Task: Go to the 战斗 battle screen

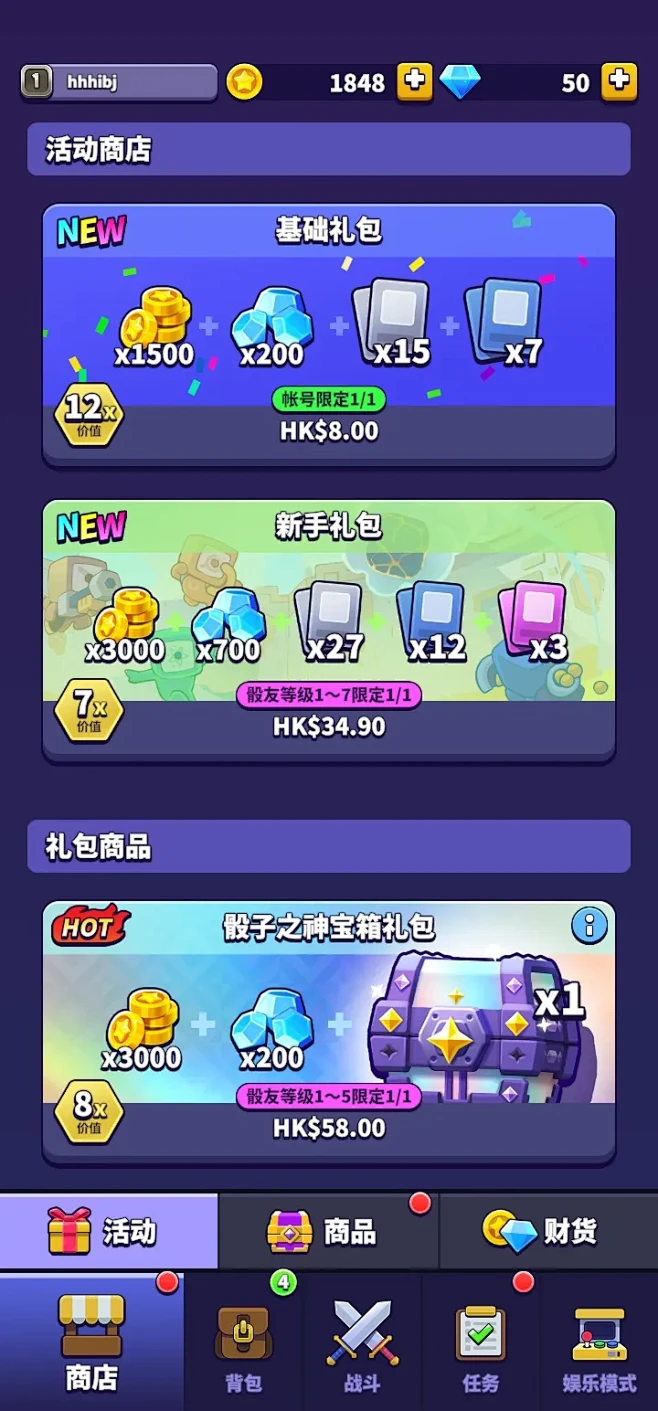Action: click(361, 1345)
